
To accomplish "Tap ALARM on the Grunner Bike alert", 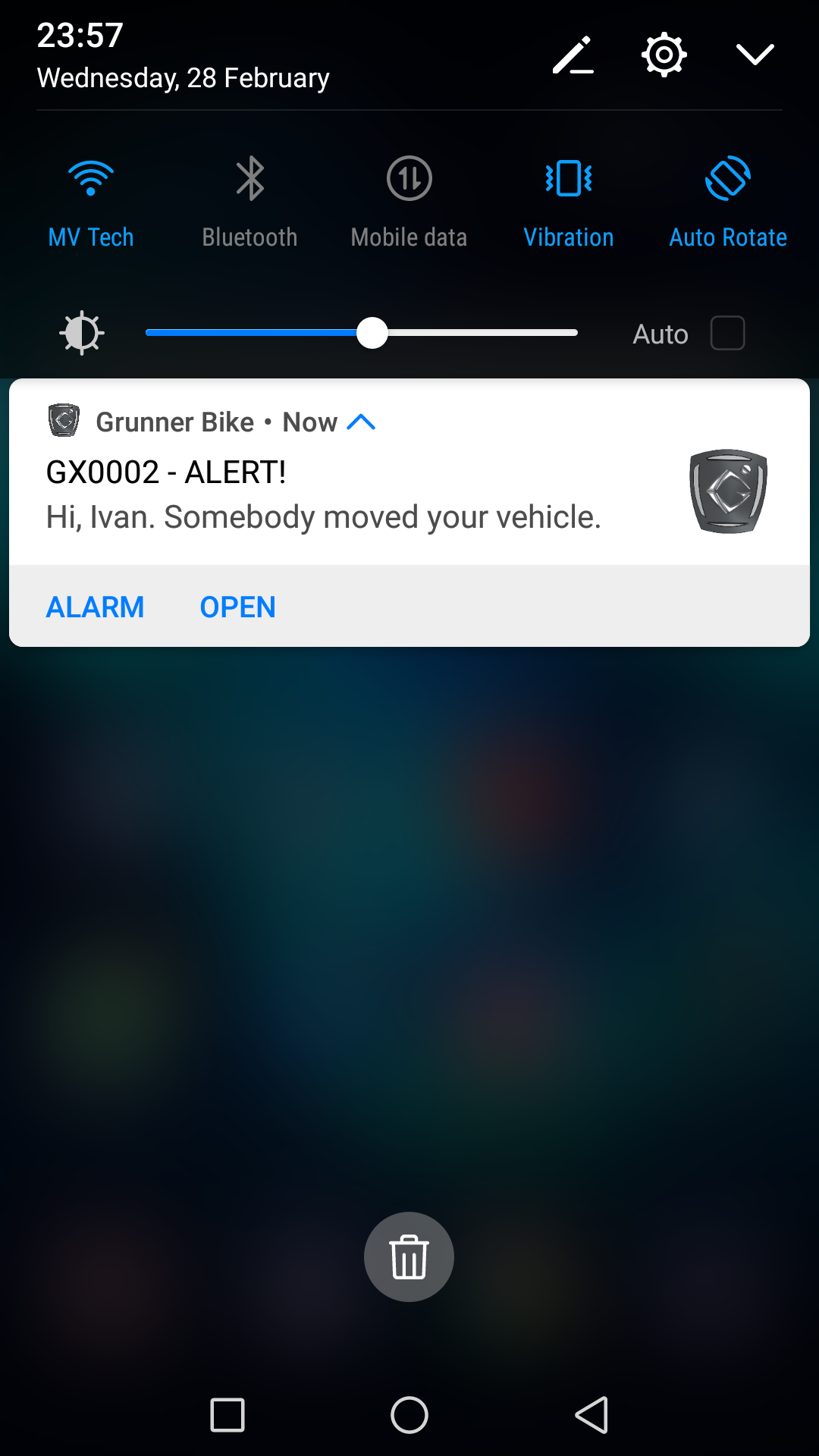I will coord(95,607).
